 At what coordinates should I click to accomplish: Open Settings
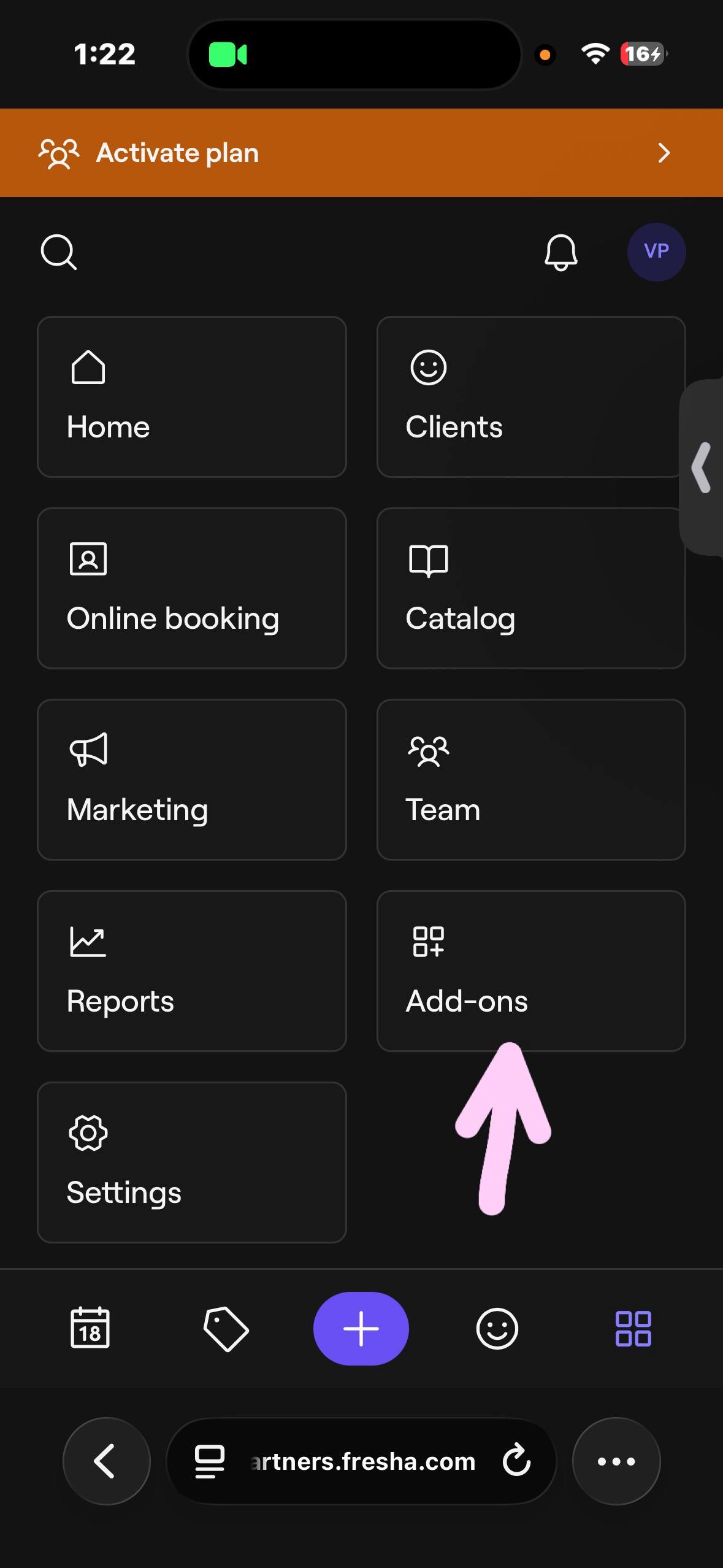point(192,1163)
